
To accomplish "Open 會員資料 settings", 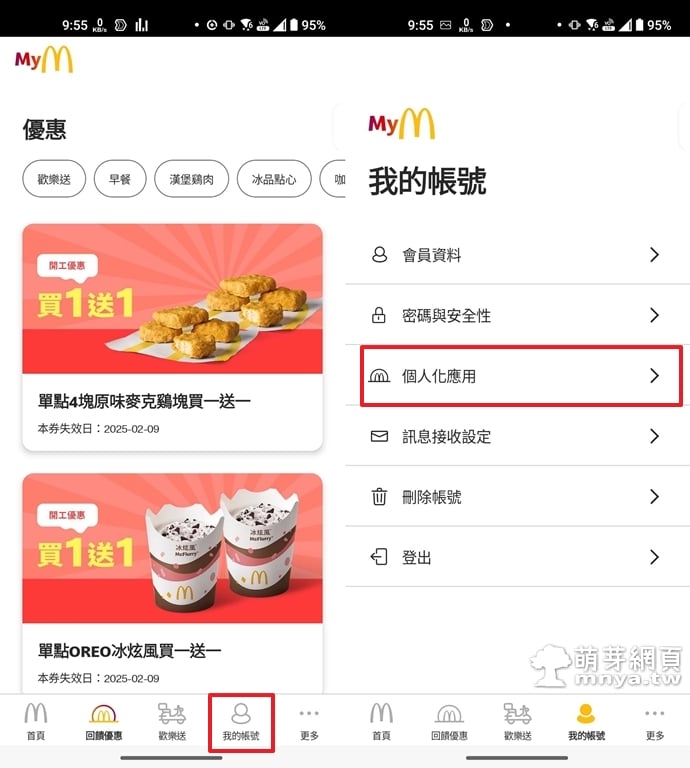I will click(517, 255).
